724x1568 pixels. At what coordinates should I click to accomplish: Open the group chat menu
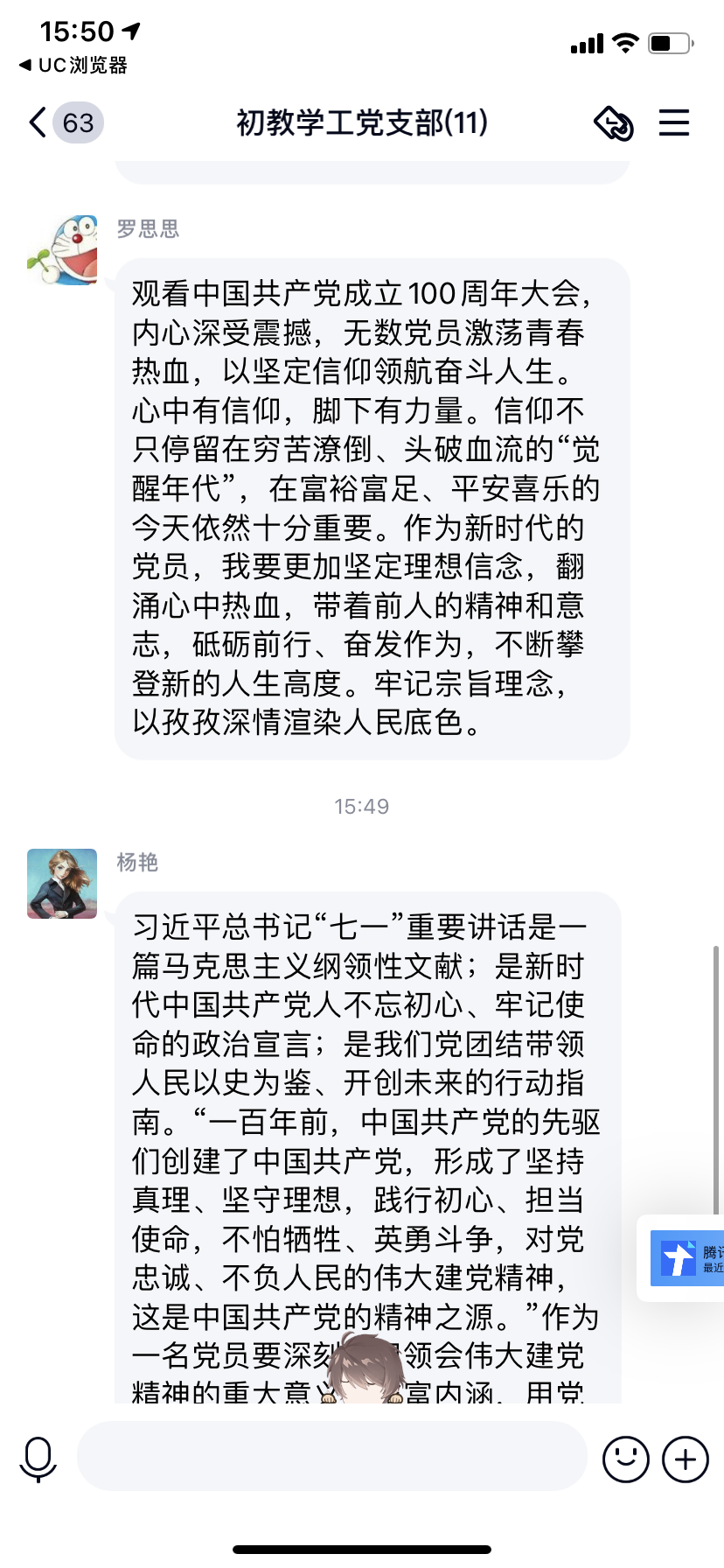(x=673, y=122)
